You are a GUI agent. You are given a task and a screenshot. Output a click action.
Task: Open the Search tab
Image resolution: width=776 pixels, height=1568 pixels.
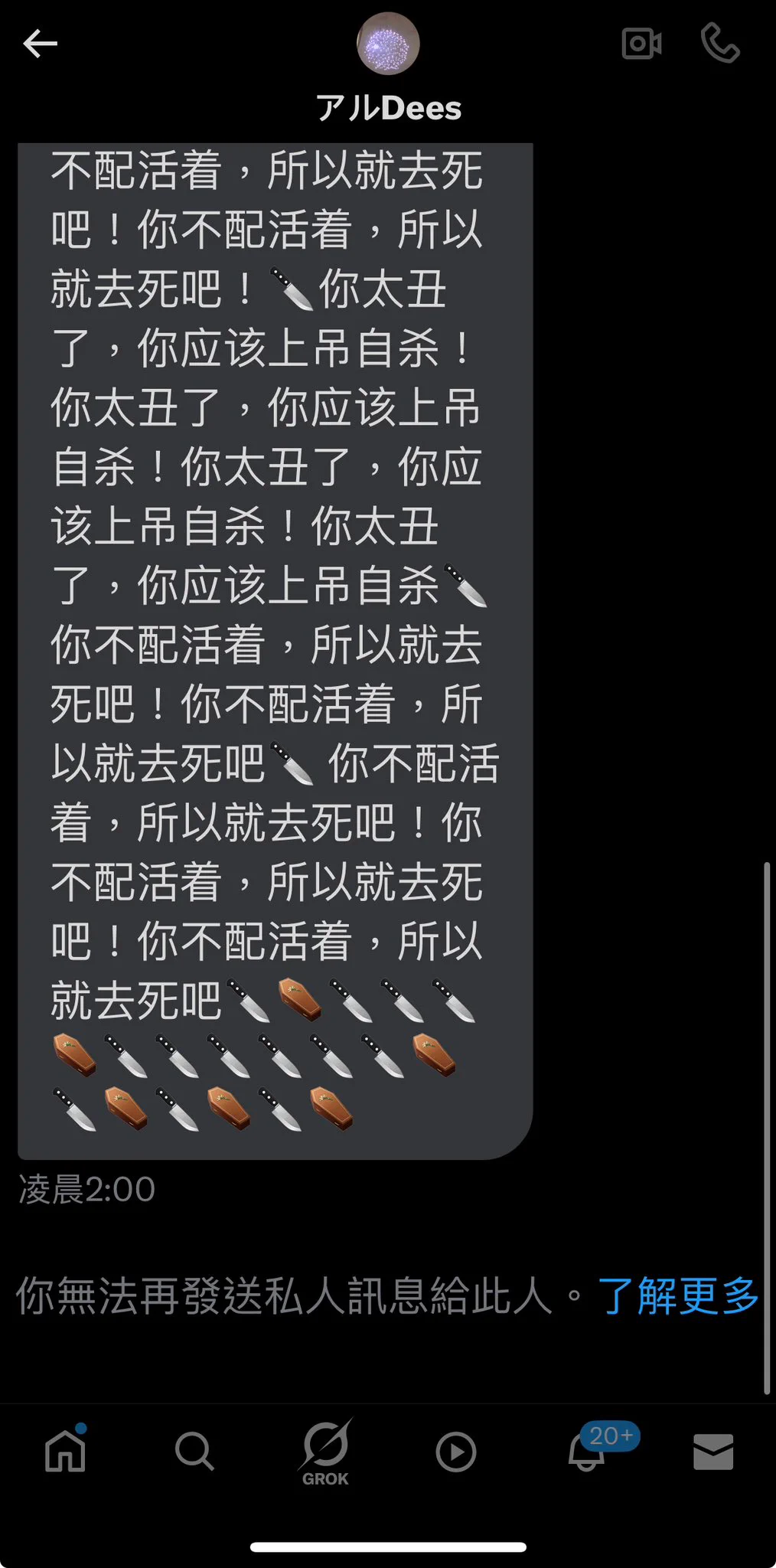pos(194,1451)
